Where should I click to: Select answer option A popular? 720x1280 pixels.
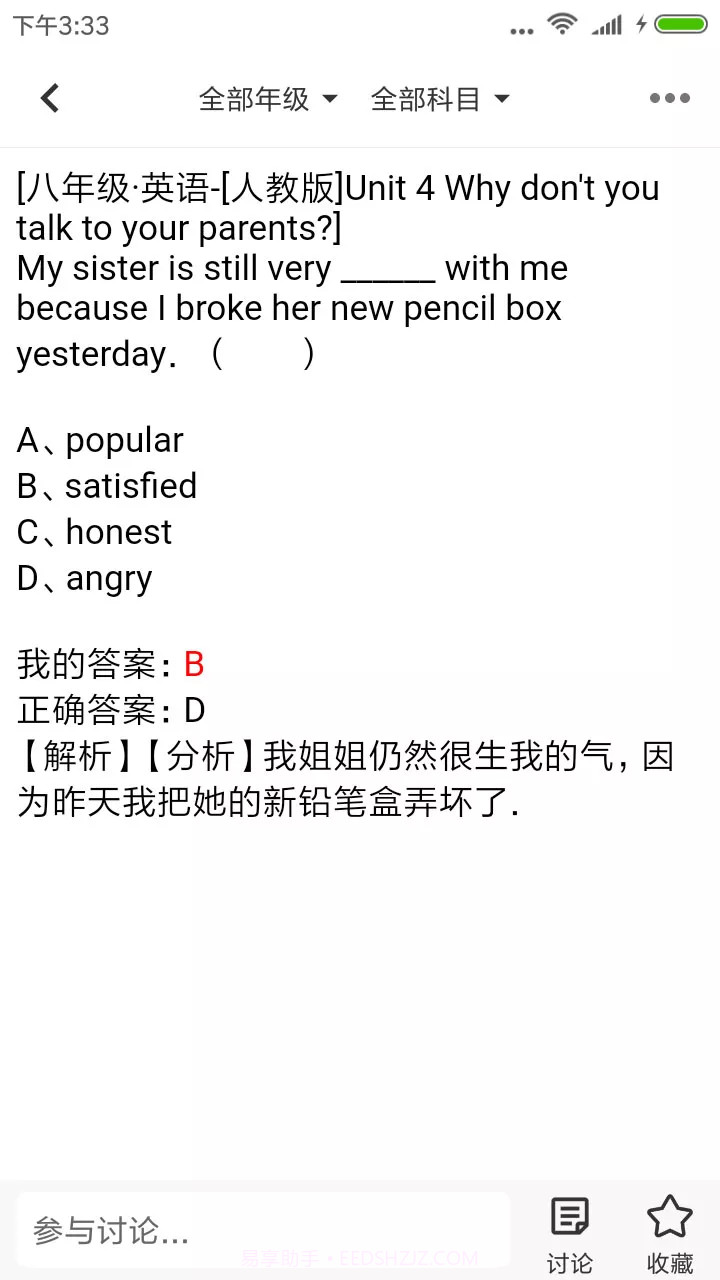click(100, 439)
